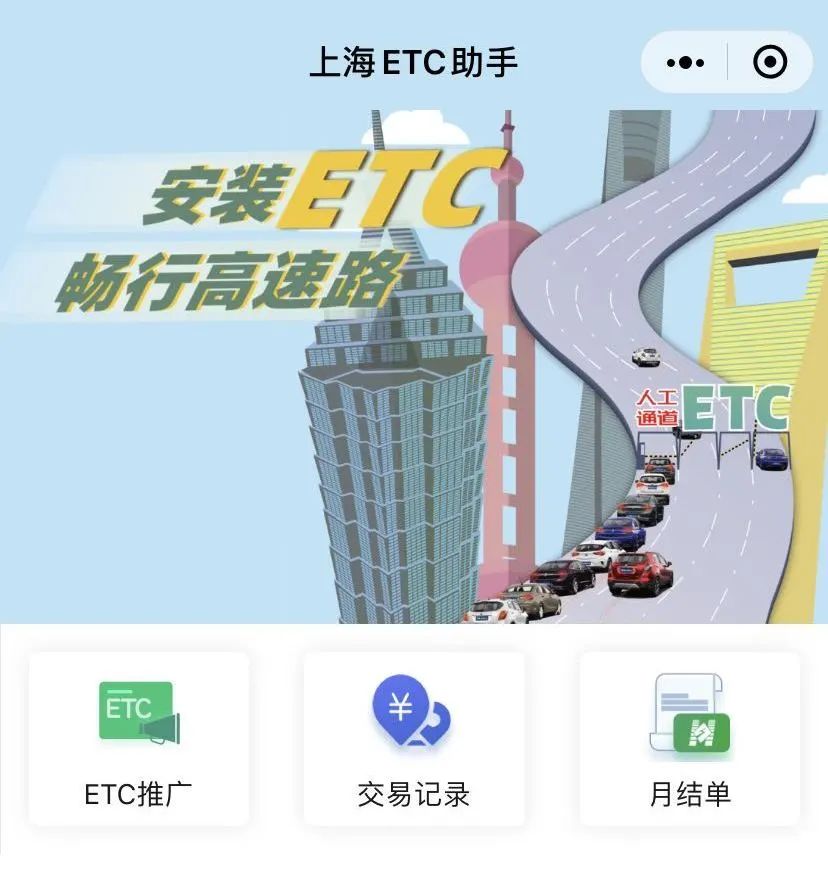Open the WeChat more options ellipsis menu

683,62
